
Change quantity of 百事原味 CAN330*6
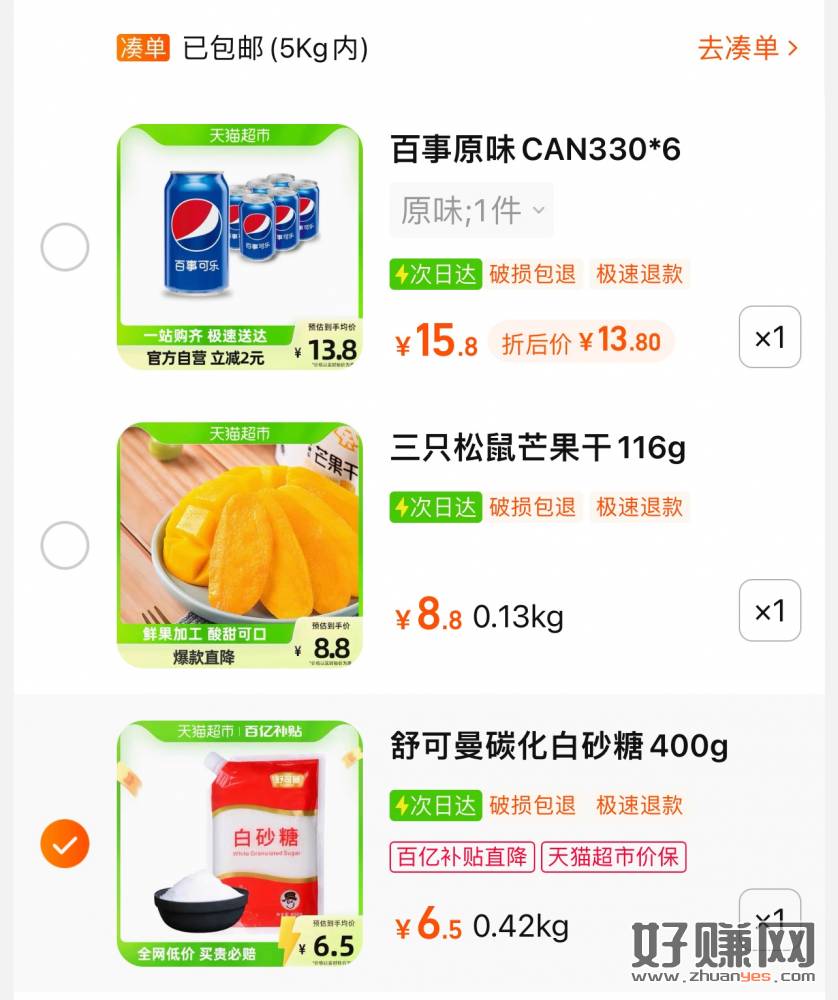769,337
